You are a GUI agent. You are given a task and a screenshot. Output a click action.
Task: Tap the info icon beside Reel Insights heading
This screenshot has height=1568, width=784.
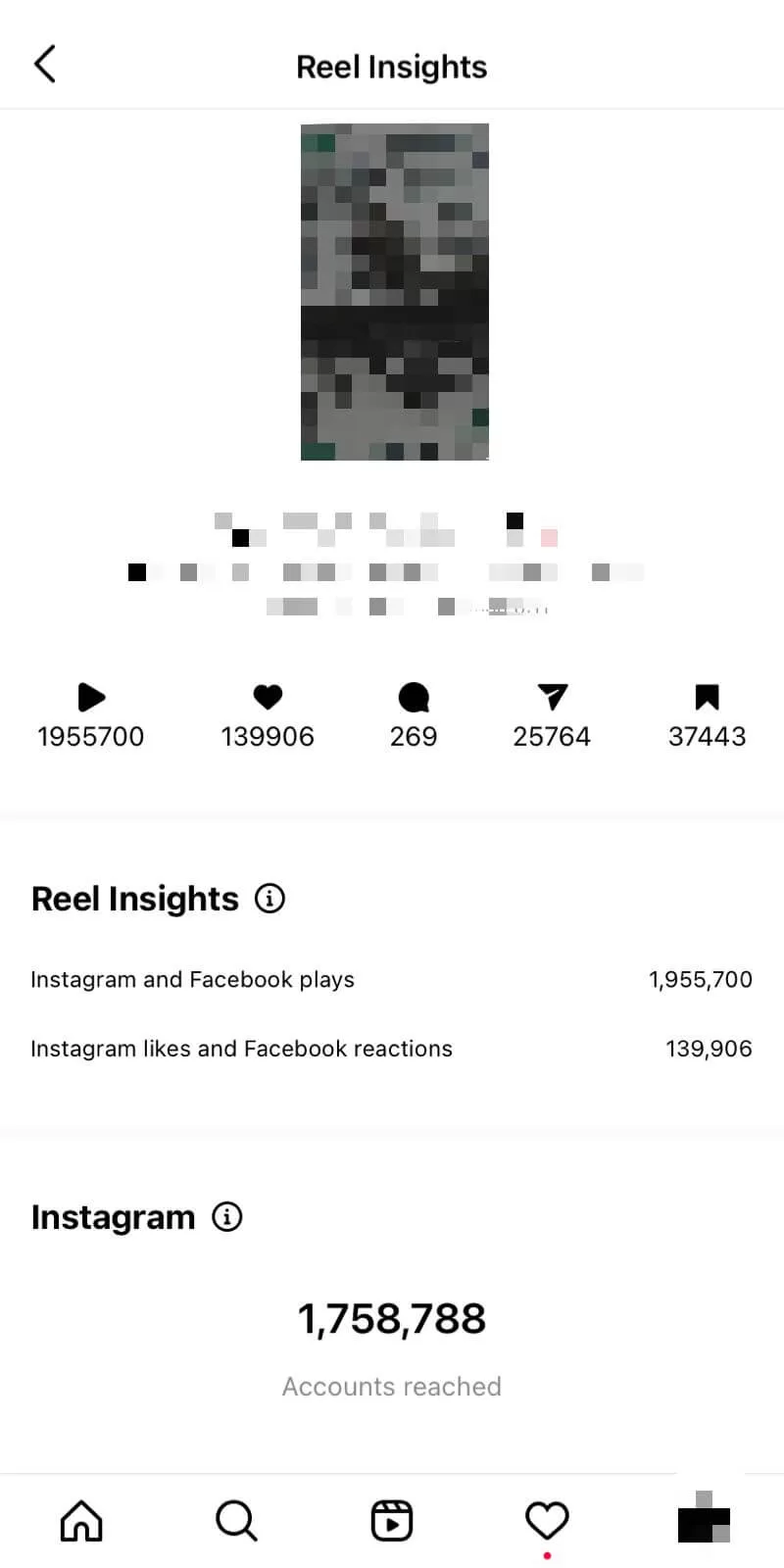[x=269, y=898]
